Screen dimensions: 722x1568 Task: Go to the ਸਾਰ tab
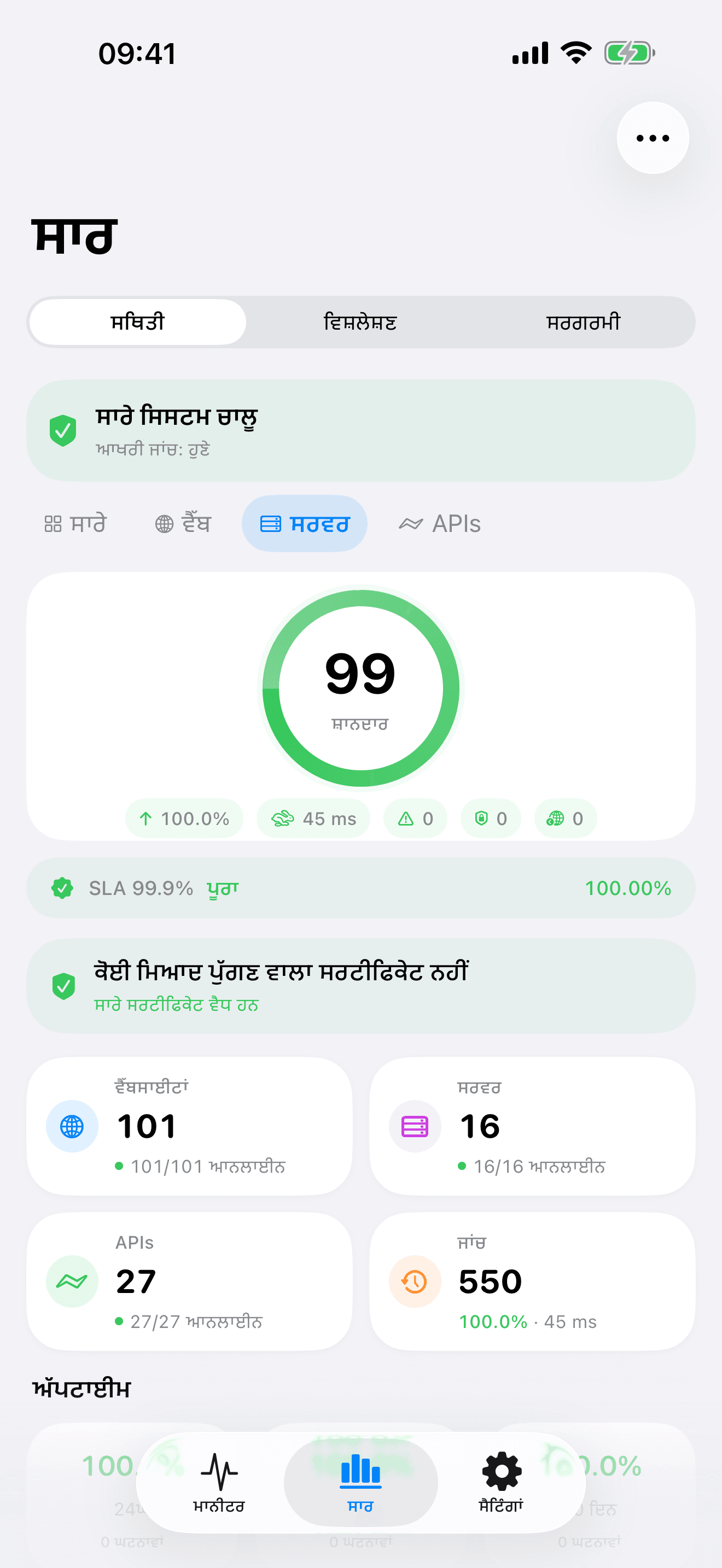click(x=360, y=1482)
